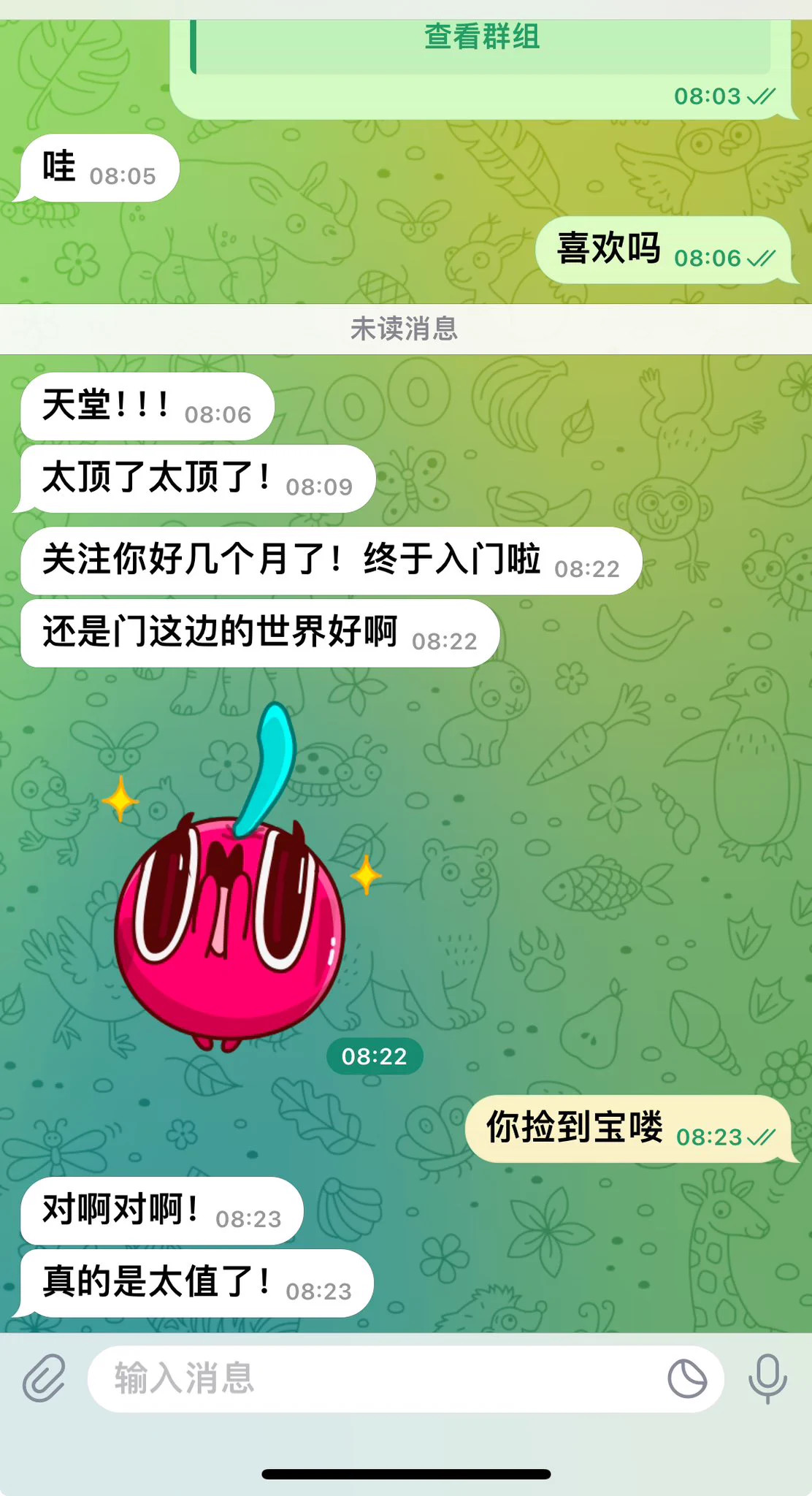Tap the microphone voice message icon

pos(767,1378)
